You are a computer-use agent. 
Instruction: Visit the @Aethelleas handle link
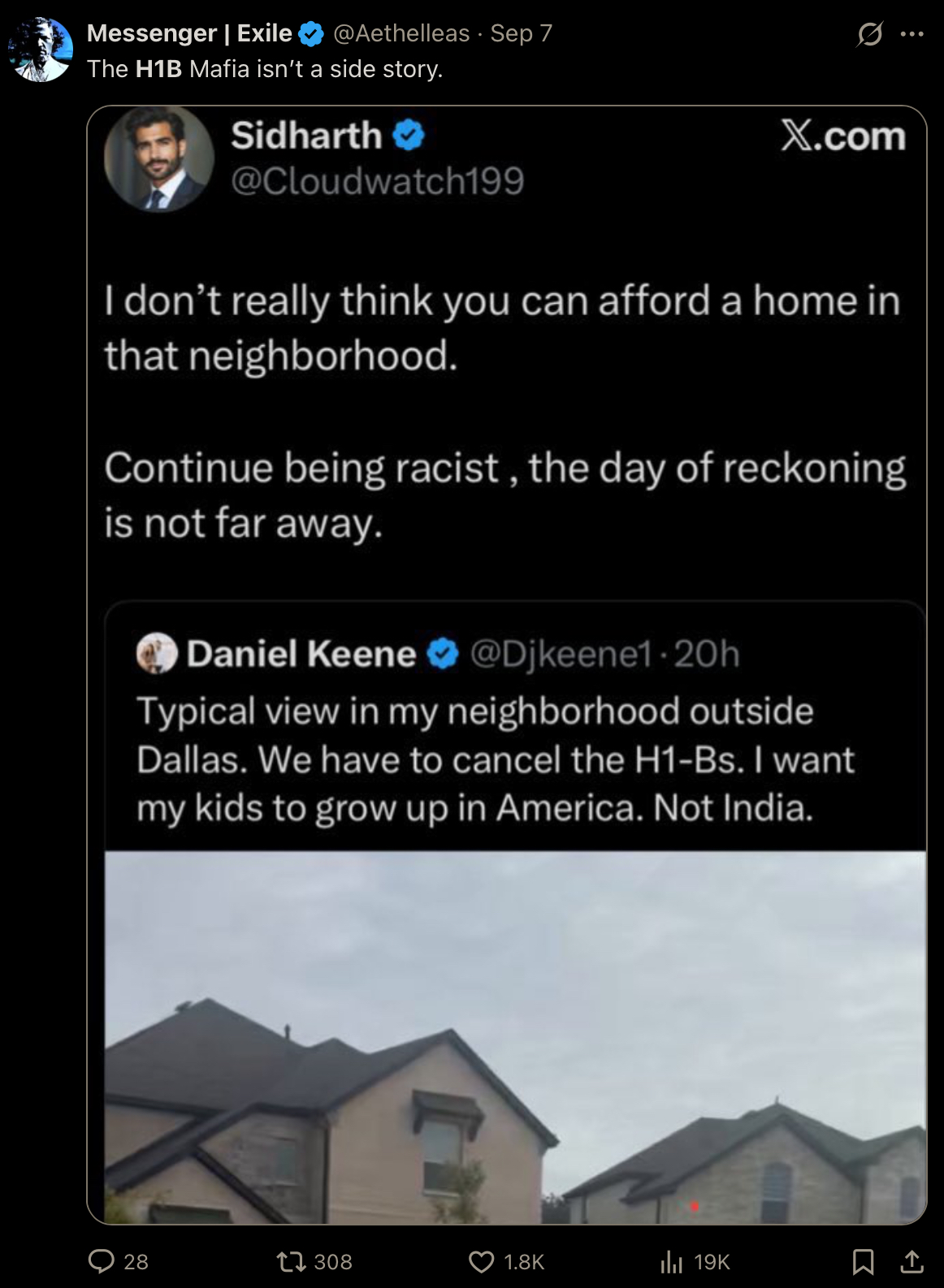pyautogui.click(x=401, y=33)
